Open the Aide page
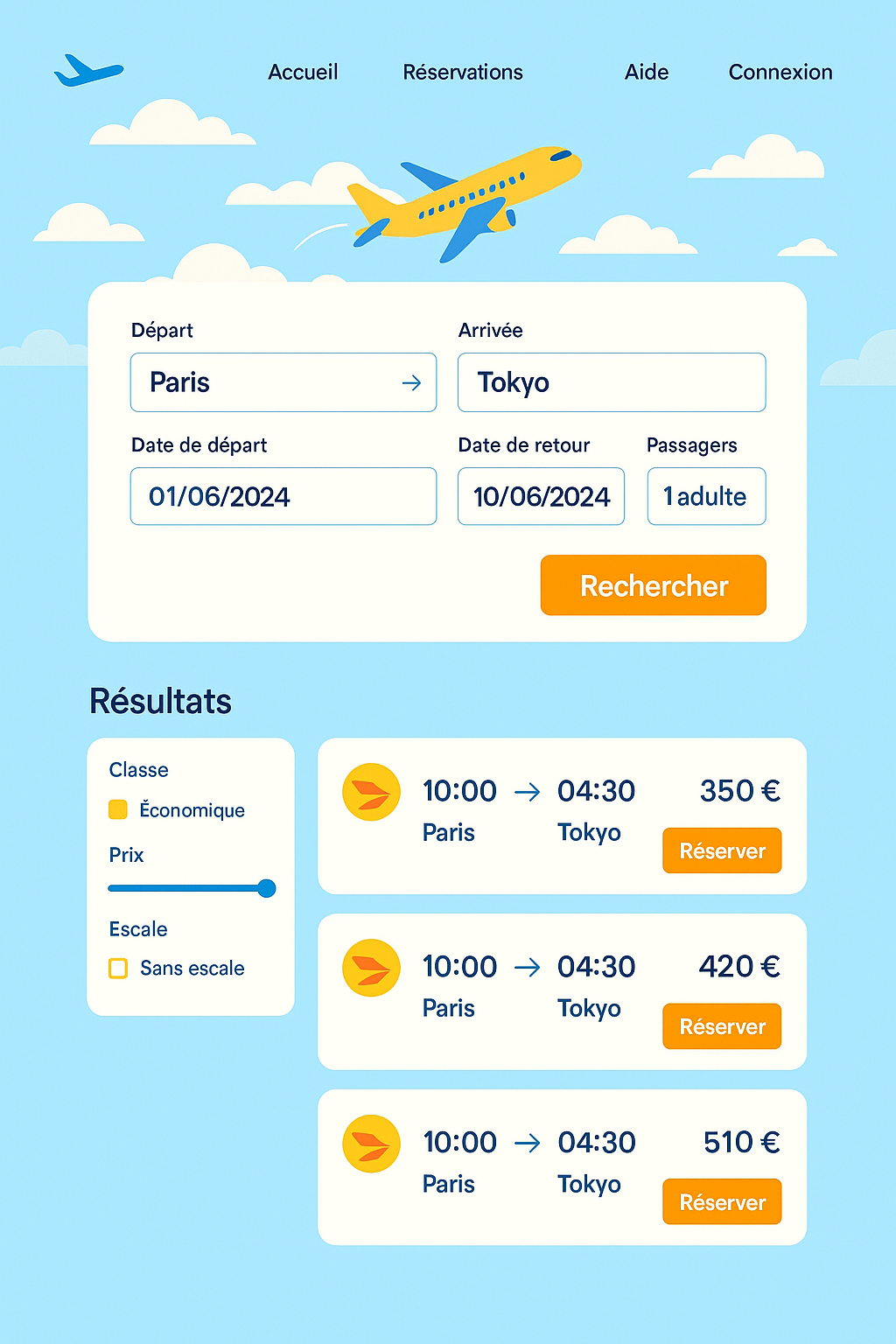Screen dimensions: 896x1344 (x=647, y=72)
